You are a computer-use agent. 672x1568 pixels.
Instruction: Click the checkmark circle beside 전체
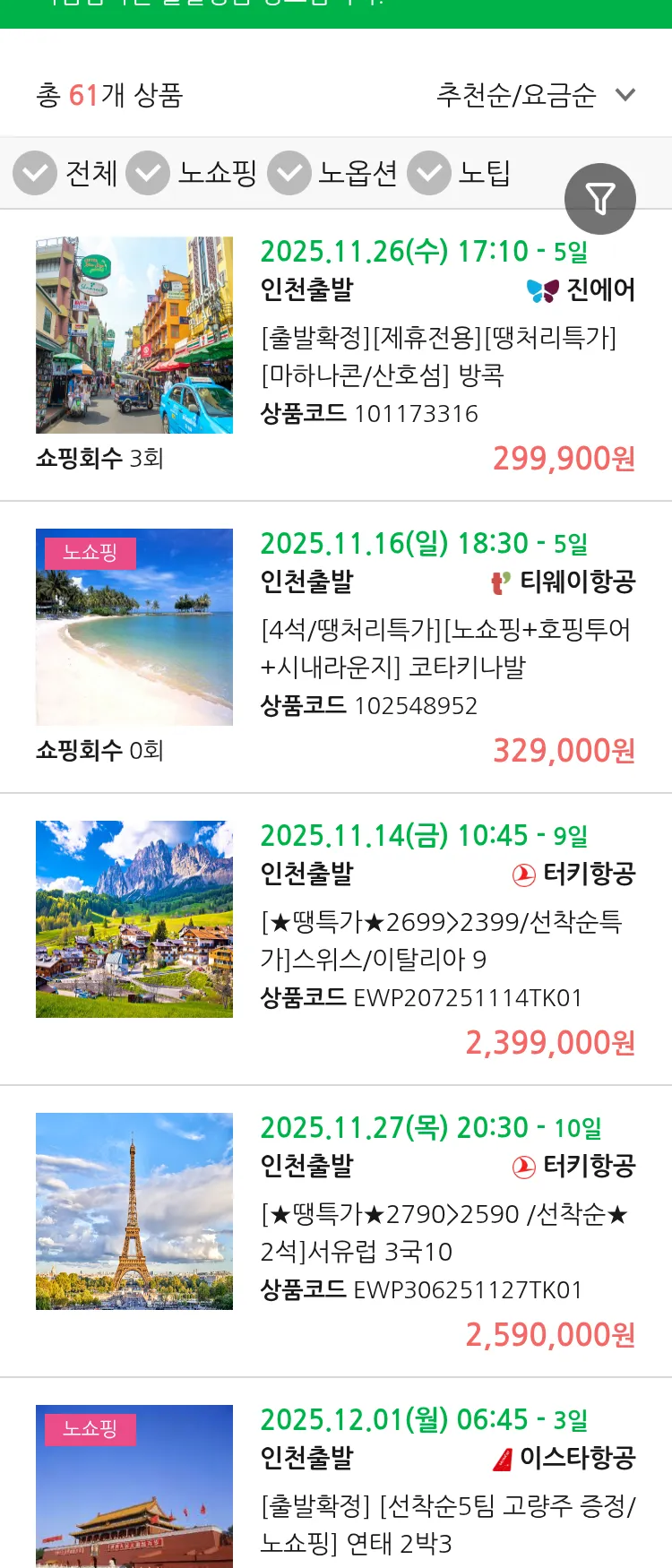tap(34, 172)
